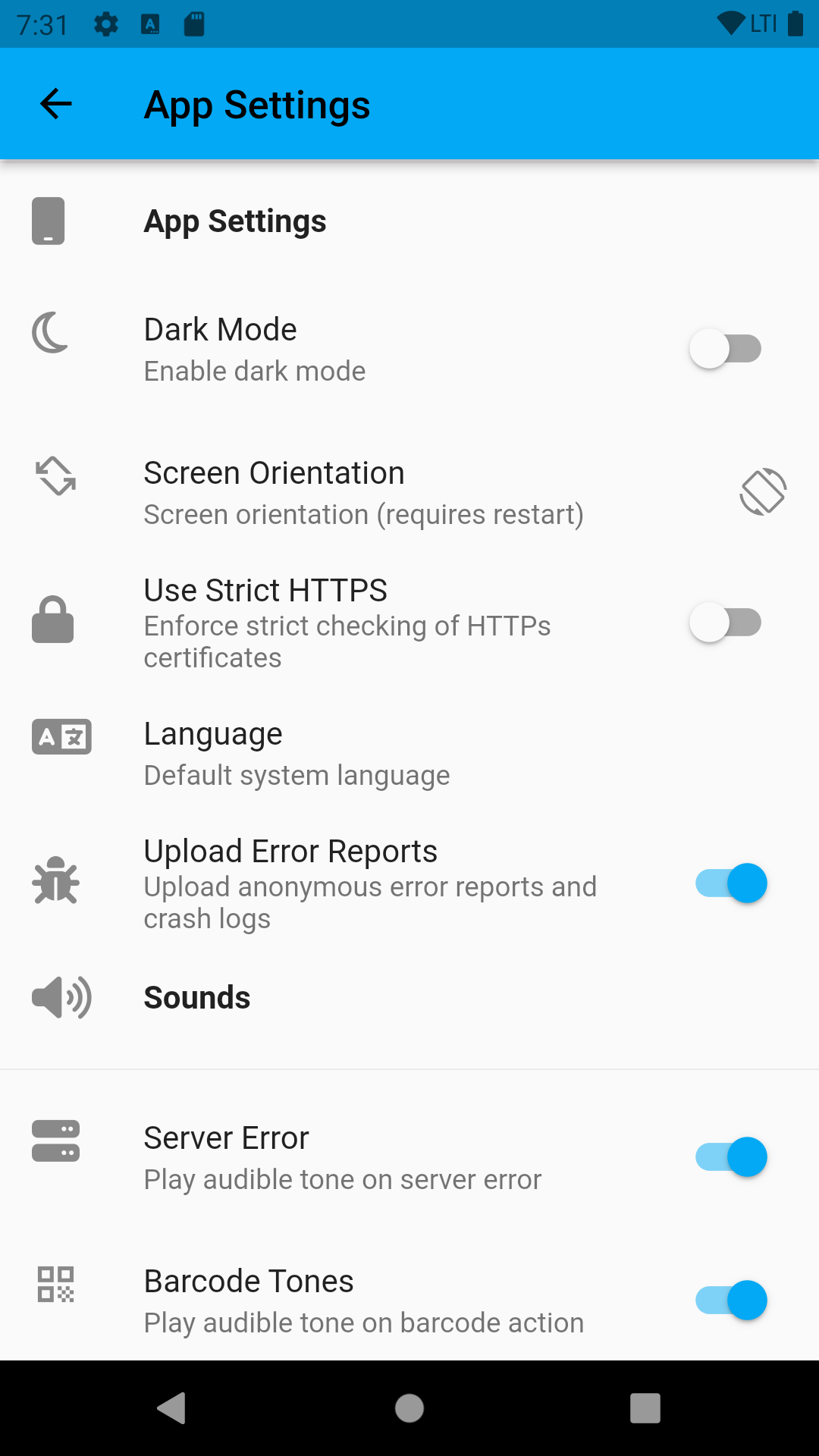Tap the rotation icon right of Screen Orientation
Image resolution: width=819 pixels, height=1456 pixels.
coord(763,491)
